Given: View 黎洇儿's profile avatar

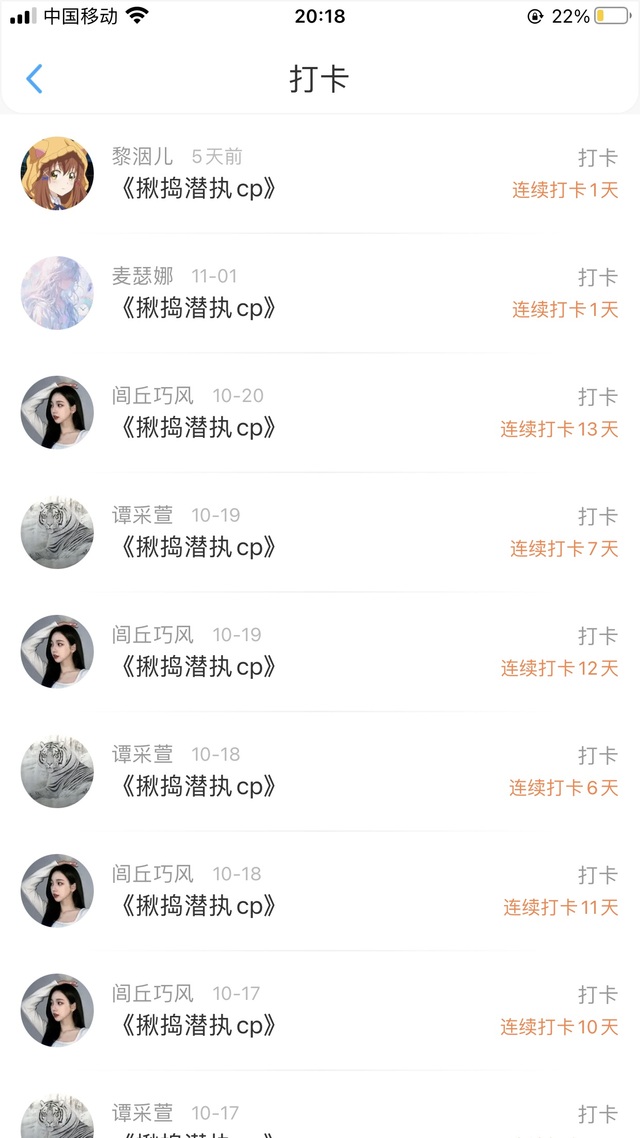Looking at the screenshot, I should (x=57, y=174).
